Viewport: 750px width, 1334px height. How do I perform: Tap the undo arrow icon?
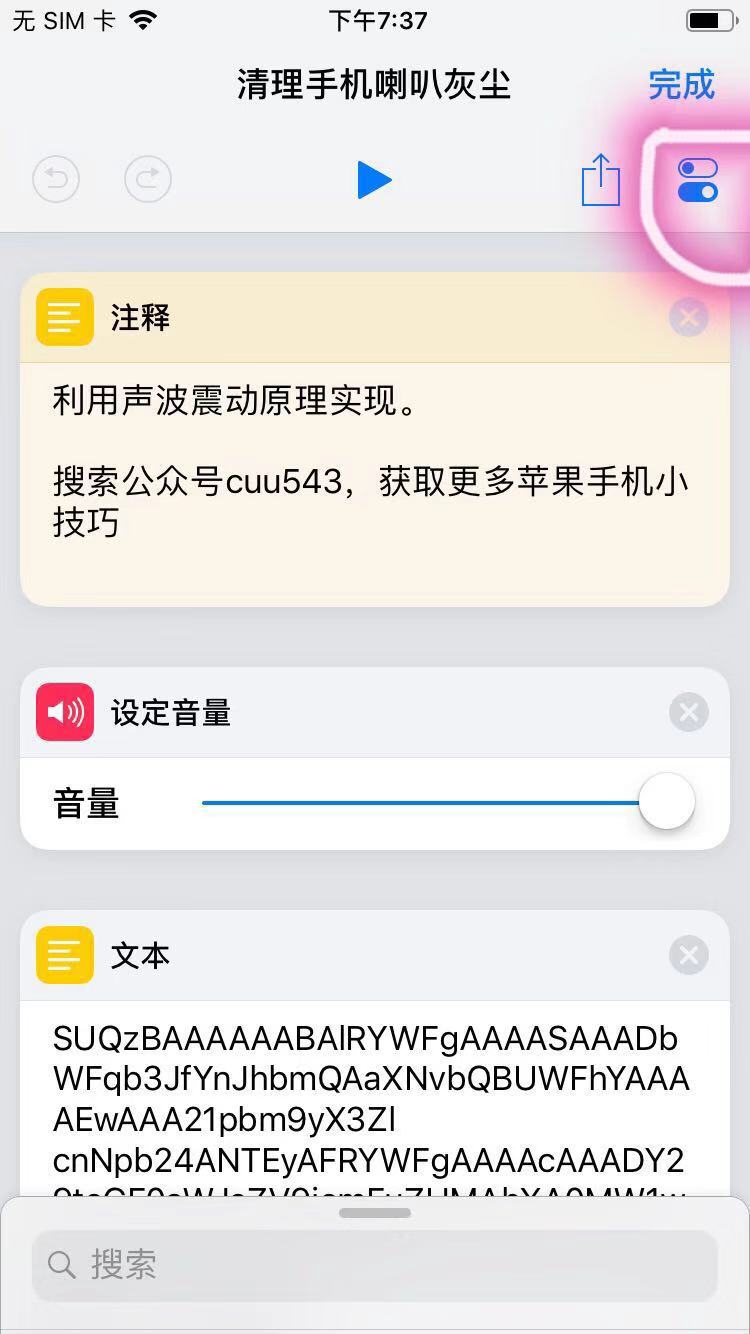[55, 179]
